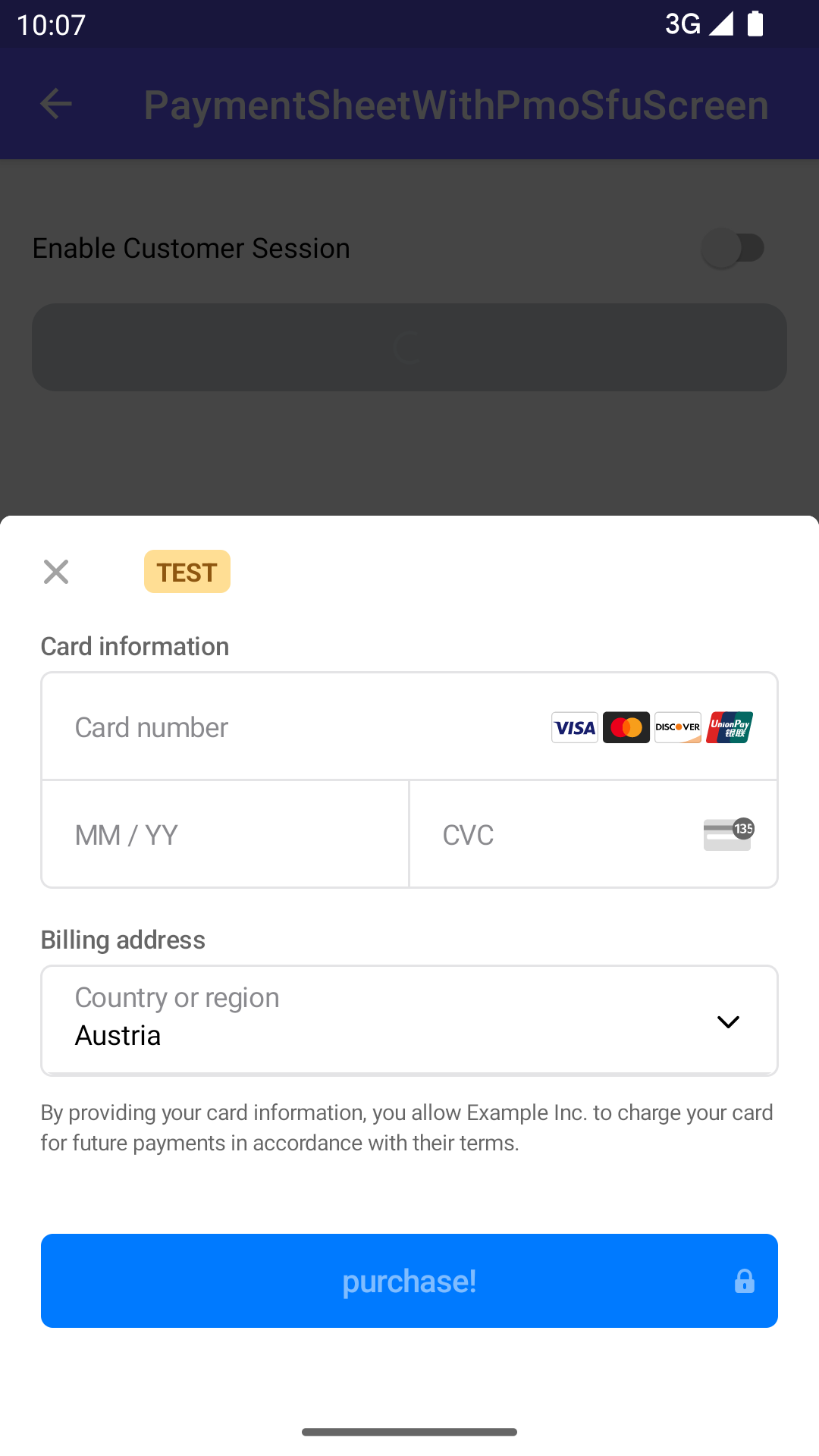This screenshot has height=1456, width=819.
Task: Select the CVC field
Action: (561, 835)
